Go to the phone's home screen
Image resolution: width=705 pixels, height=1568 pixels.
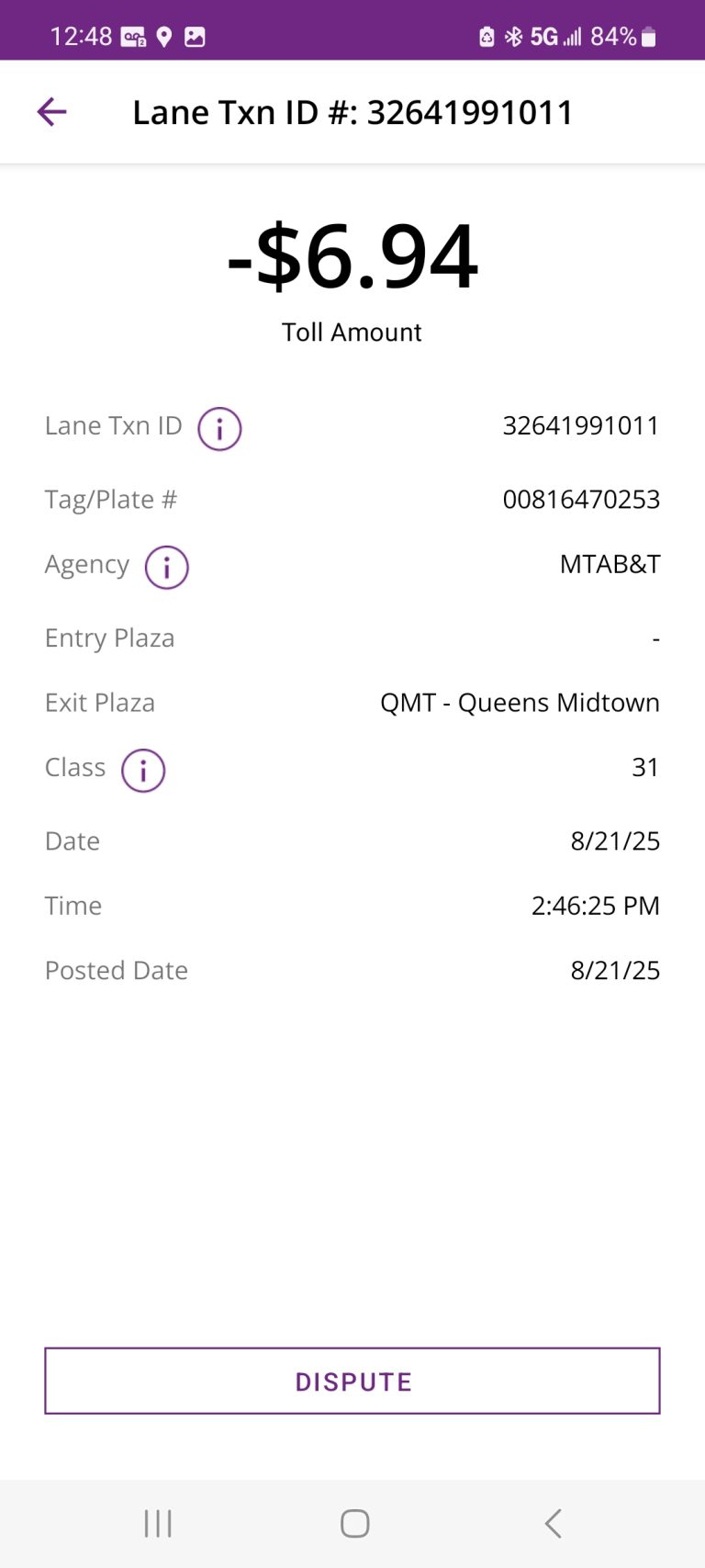coord(354,1524)
